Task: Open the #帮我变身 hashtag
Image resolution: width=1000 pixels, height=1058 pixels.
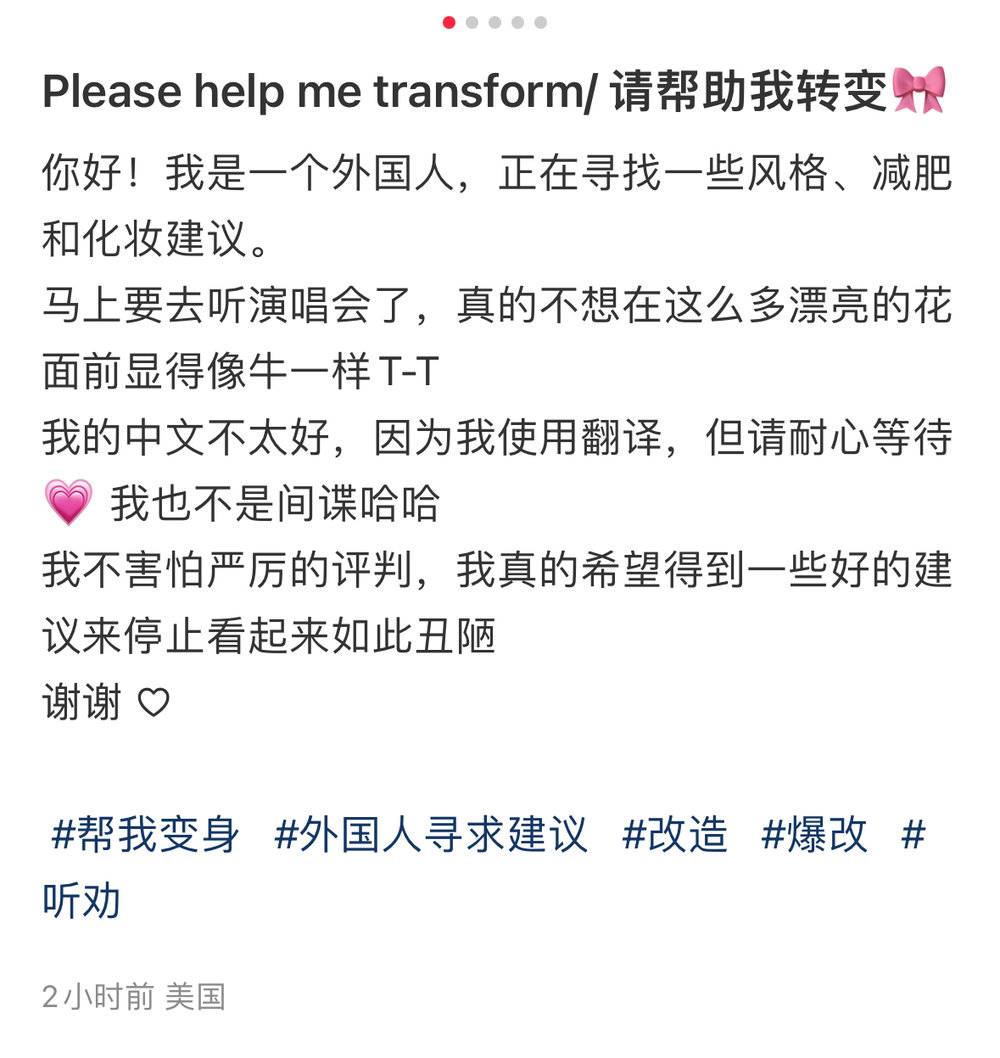Action: tap(145, 834)
